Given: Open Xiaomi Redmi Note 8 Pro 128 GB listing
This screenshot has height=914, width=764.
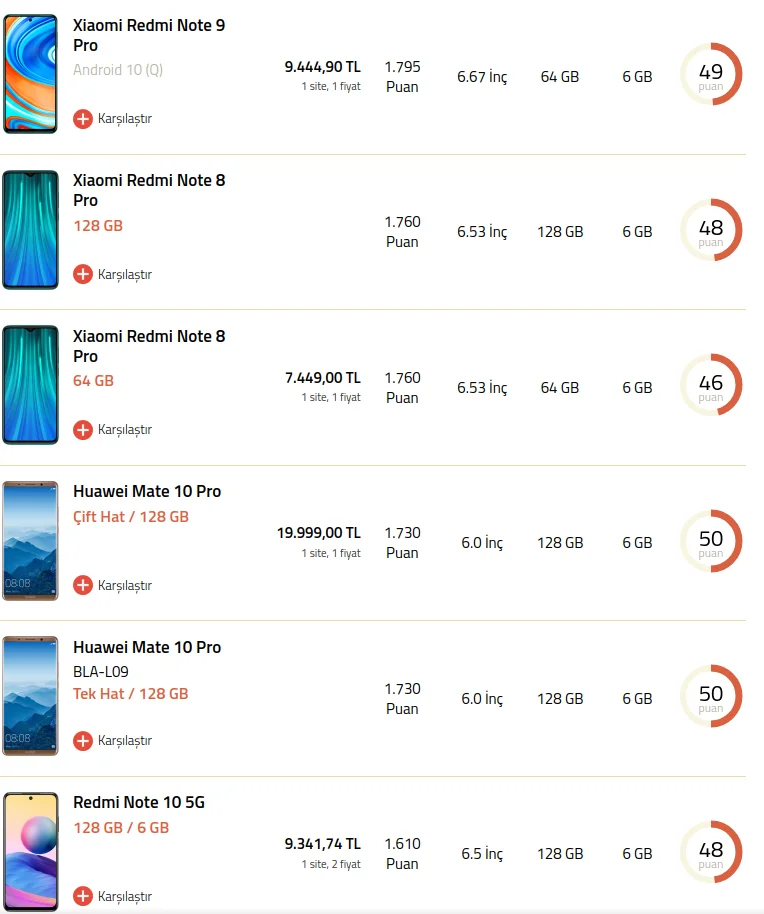Looking at the screenshot, I should (148, 190).
